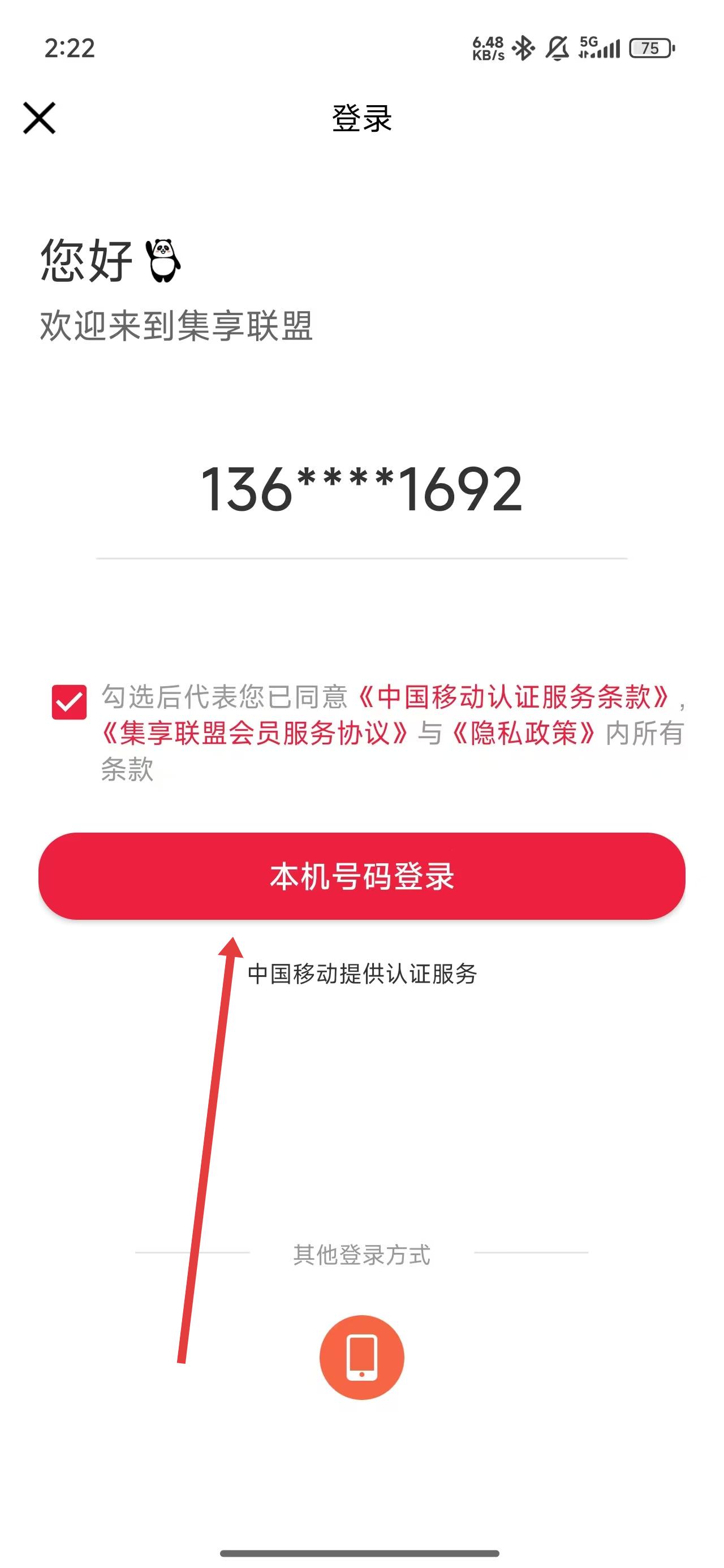
Task: Tap 本机号码登录 button
Action: tap(361, 876)
